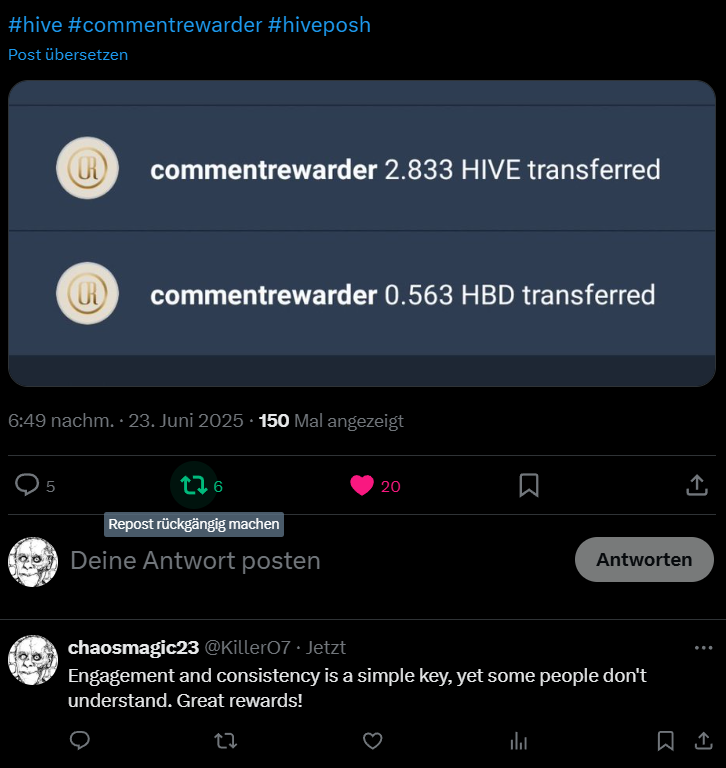
Task: Open the overflow menu on chaosmagic23's reply
Action: tap(703, 647)
